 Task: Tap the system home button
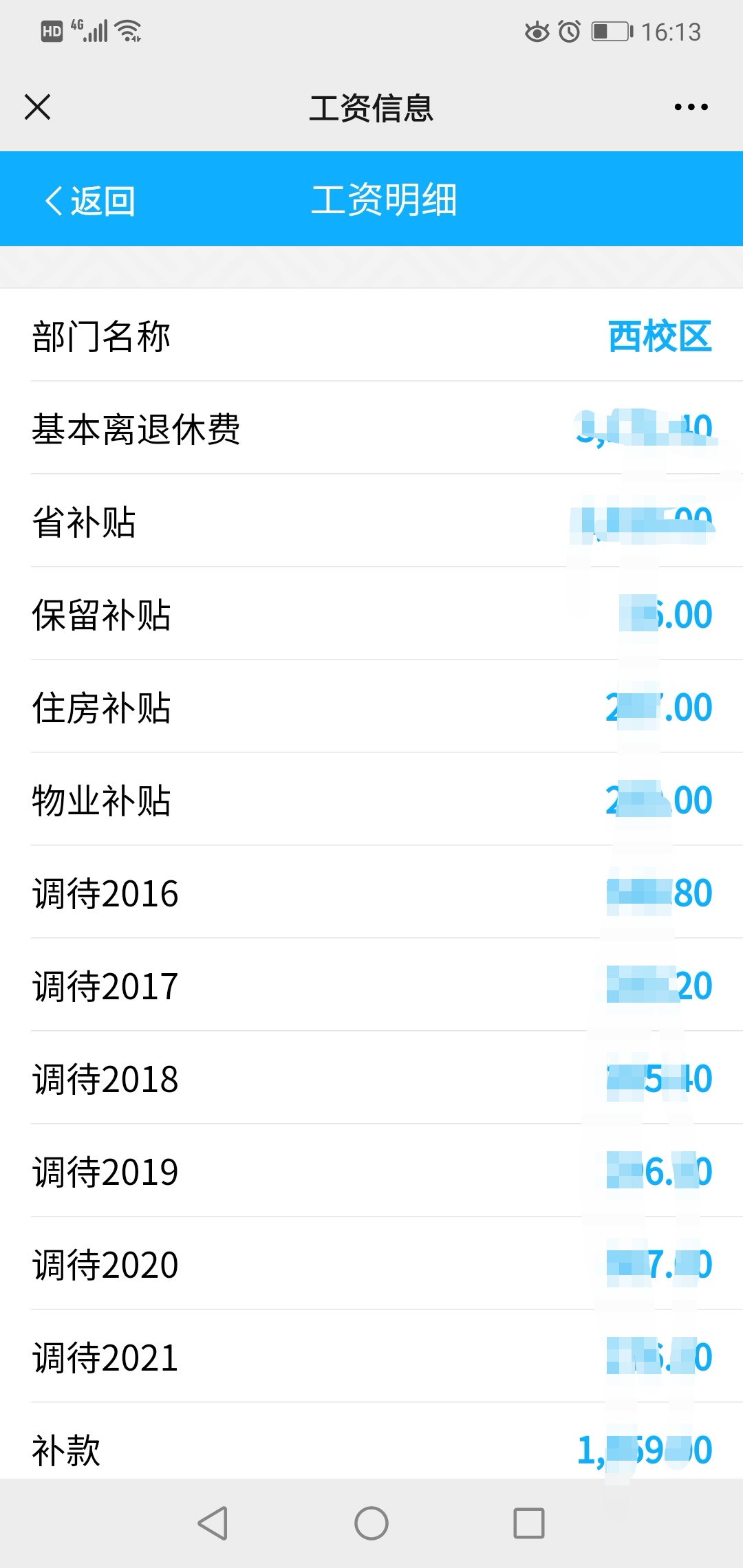371,1523
